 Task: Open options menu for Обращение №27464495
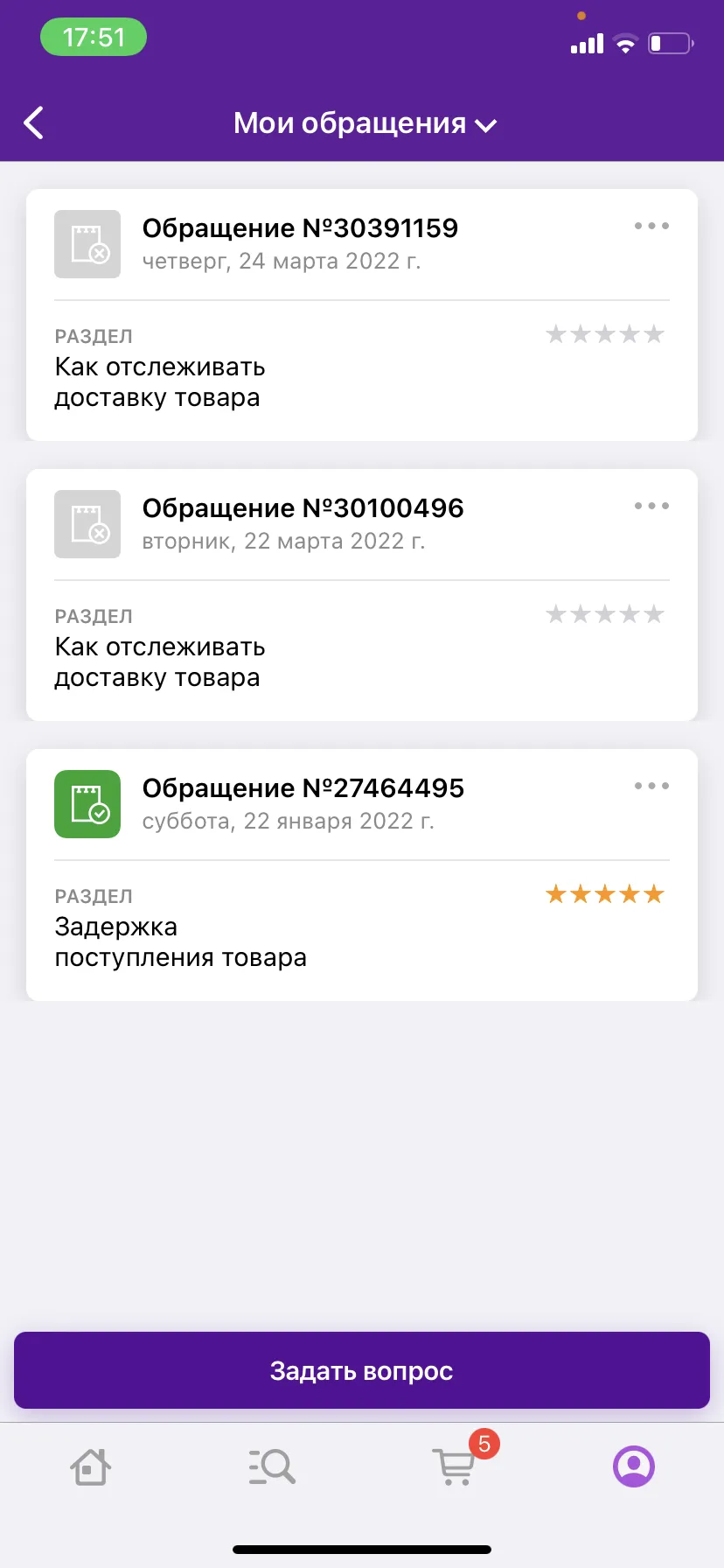651,786
